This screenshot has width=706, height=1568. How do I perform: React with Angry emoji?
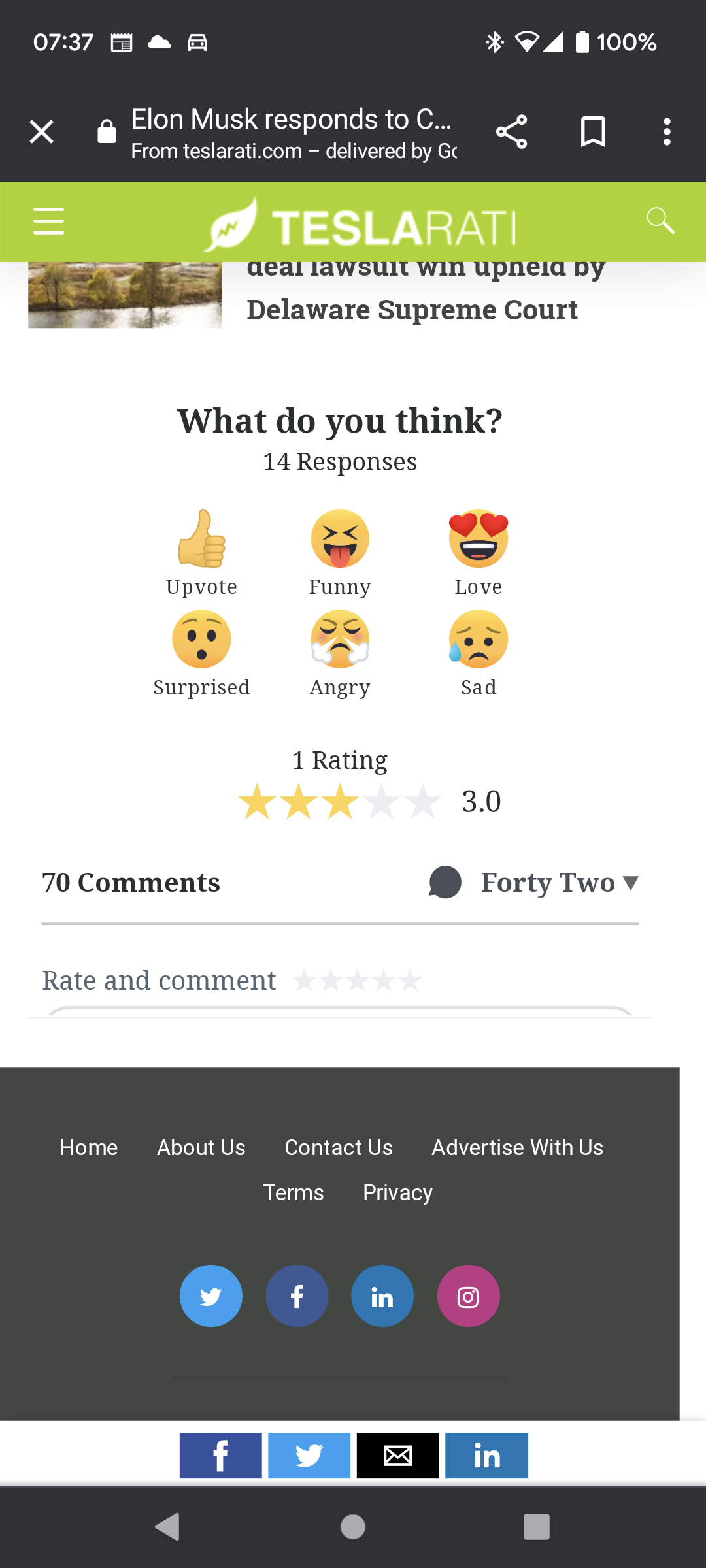(340, 654)
